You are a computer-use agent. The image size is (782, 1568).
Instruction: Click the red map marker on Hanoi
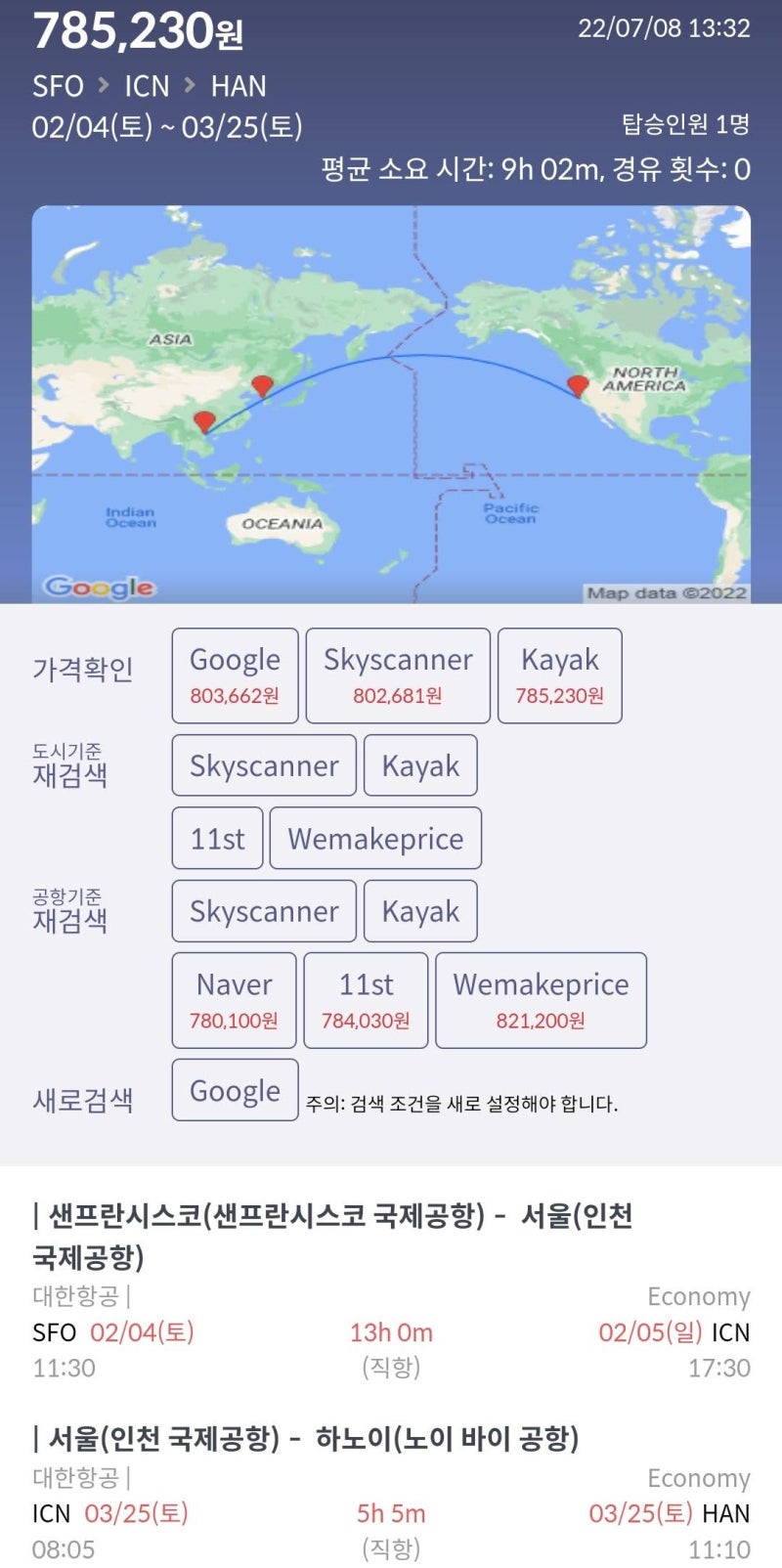click(203, 420)
